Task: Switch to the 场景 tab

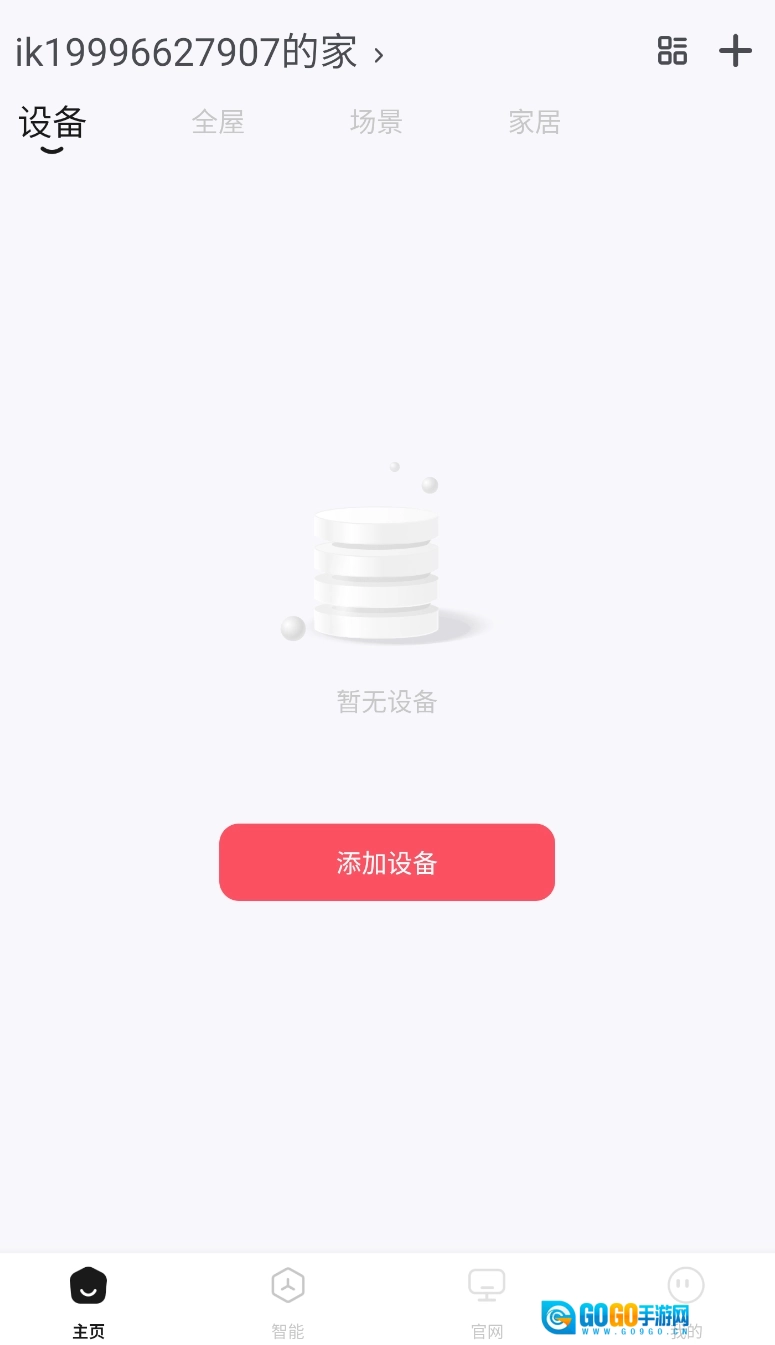Action: tap(376, 121)
